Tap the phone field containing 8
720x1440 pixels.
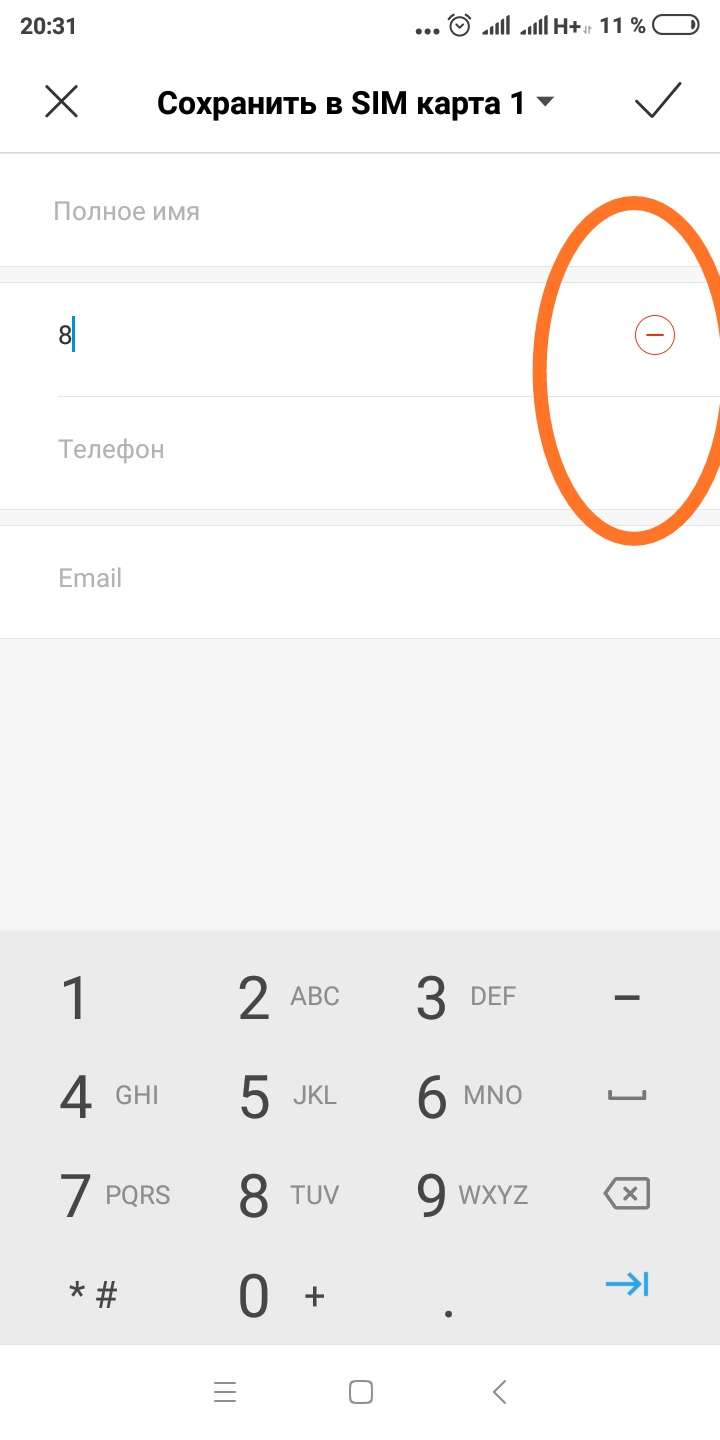point(330,335)
